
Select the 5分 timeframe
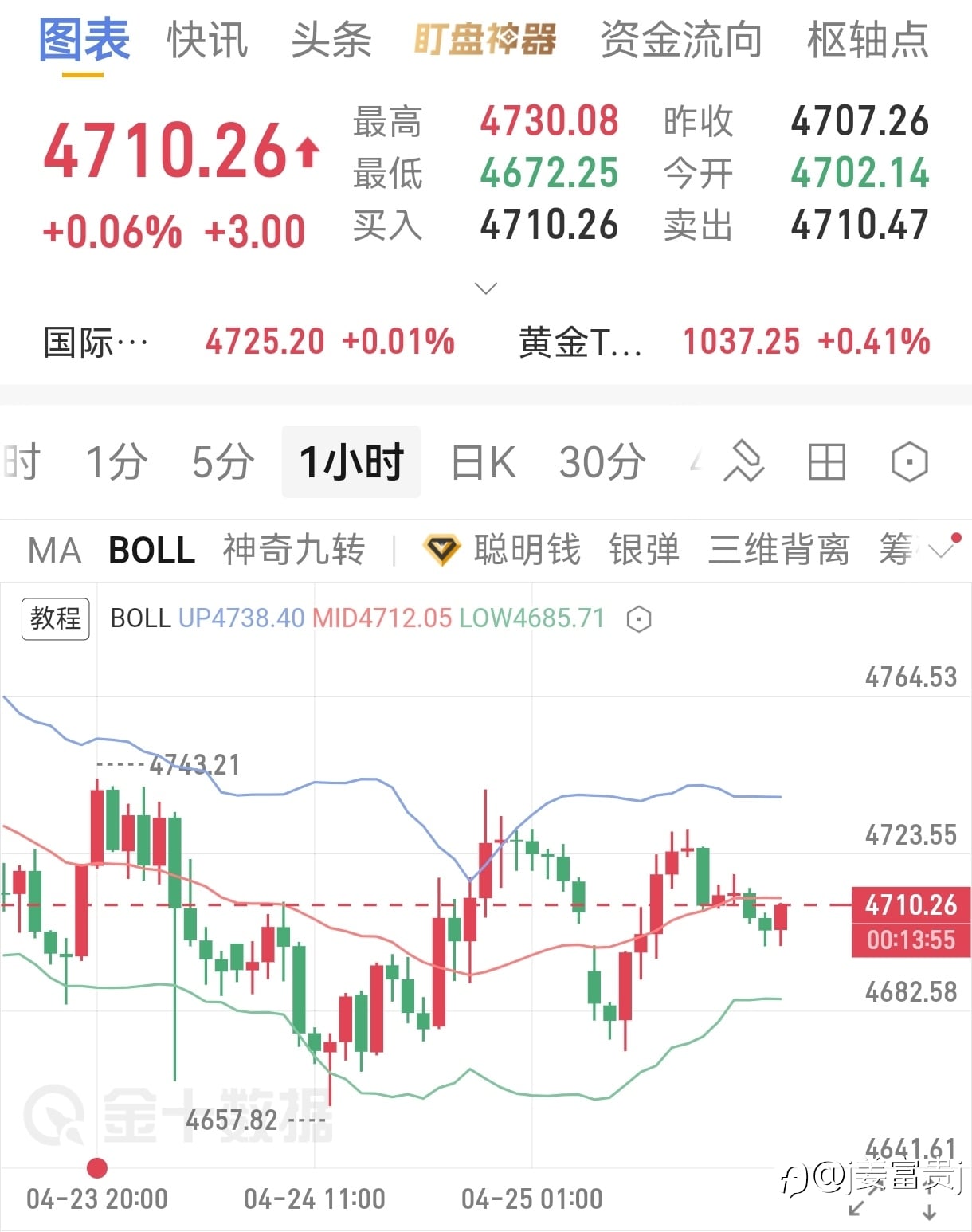pos(223,462)
